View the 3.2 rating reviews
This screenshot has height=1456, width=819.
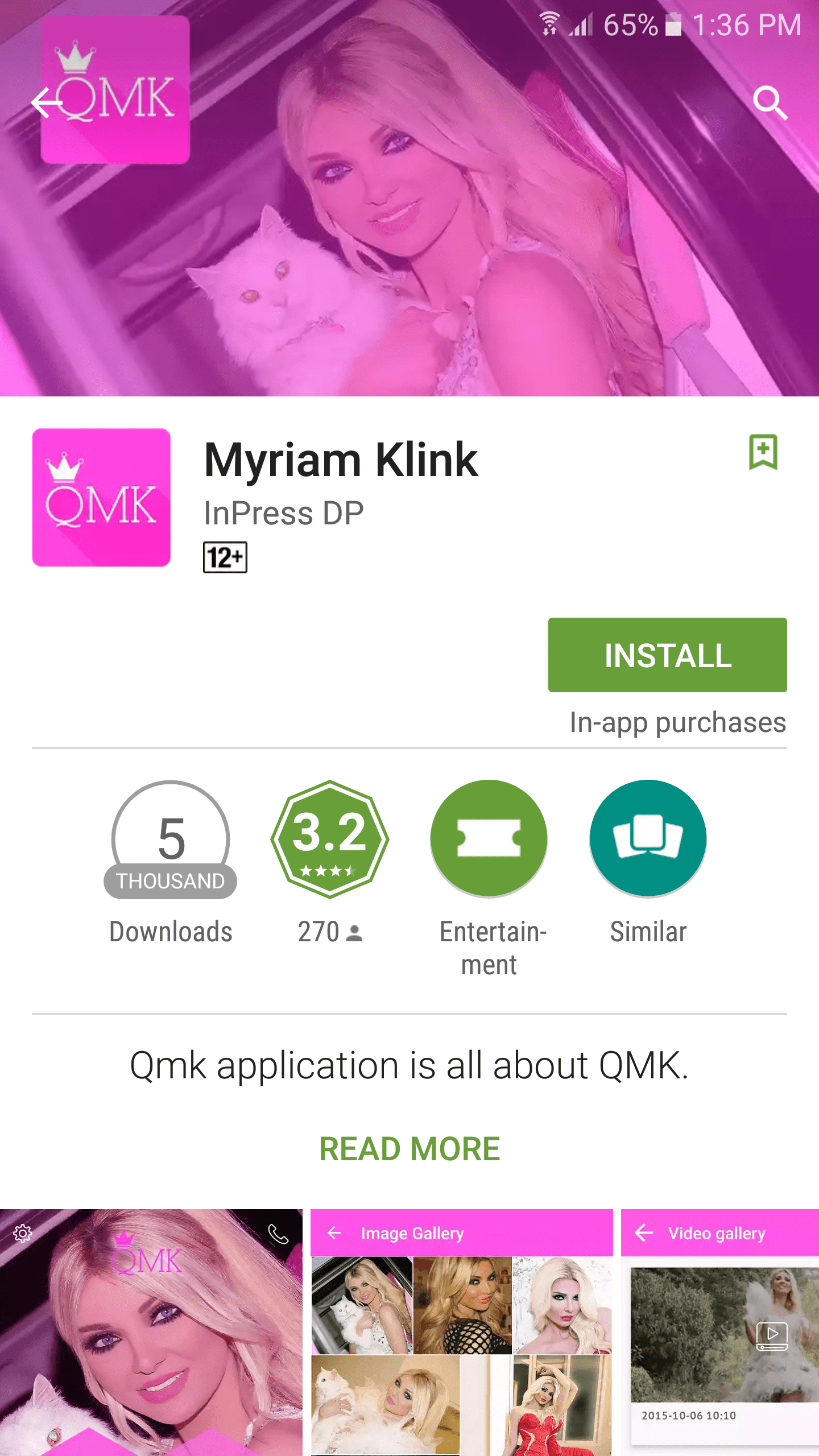[329, 839]
